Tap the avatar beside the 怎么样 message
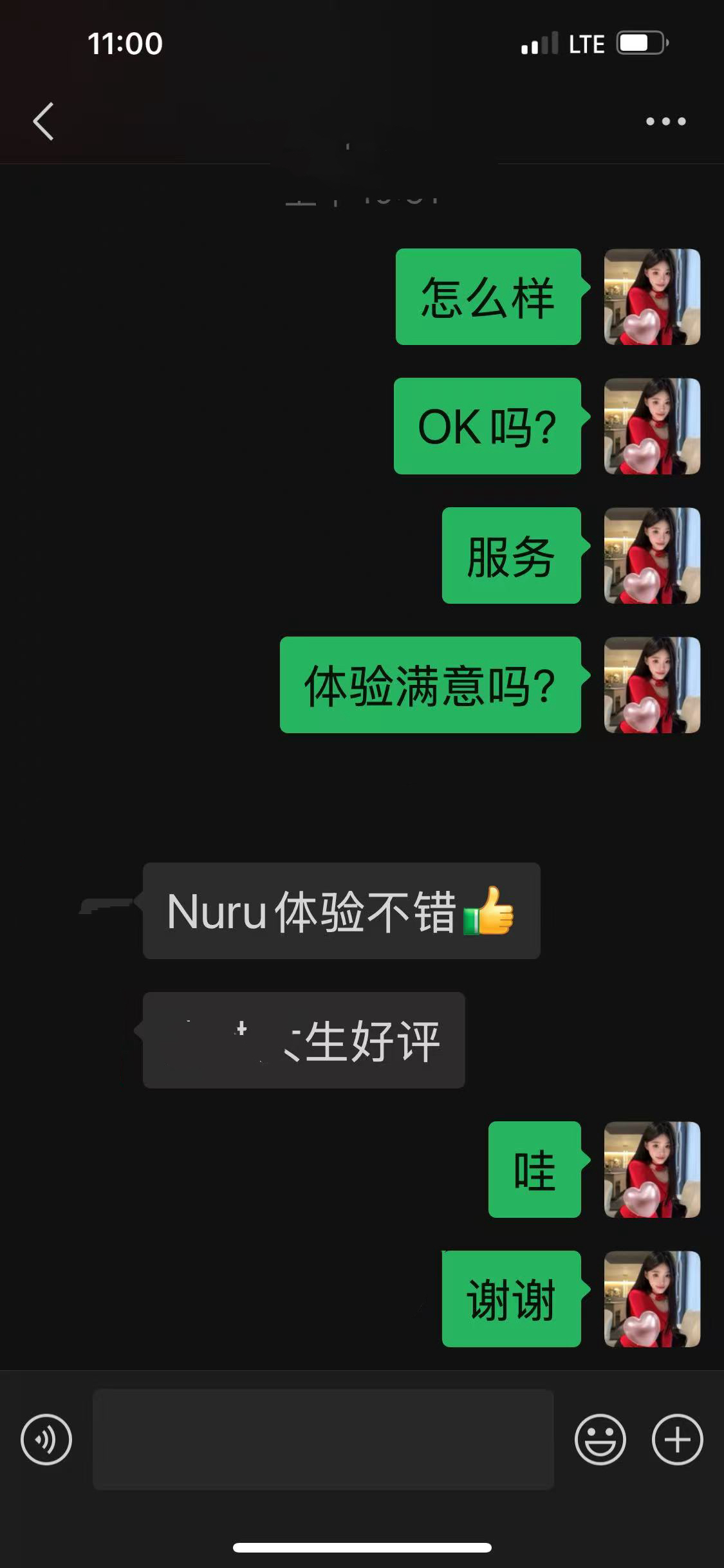724x1568 pixels. click(652, 297)
